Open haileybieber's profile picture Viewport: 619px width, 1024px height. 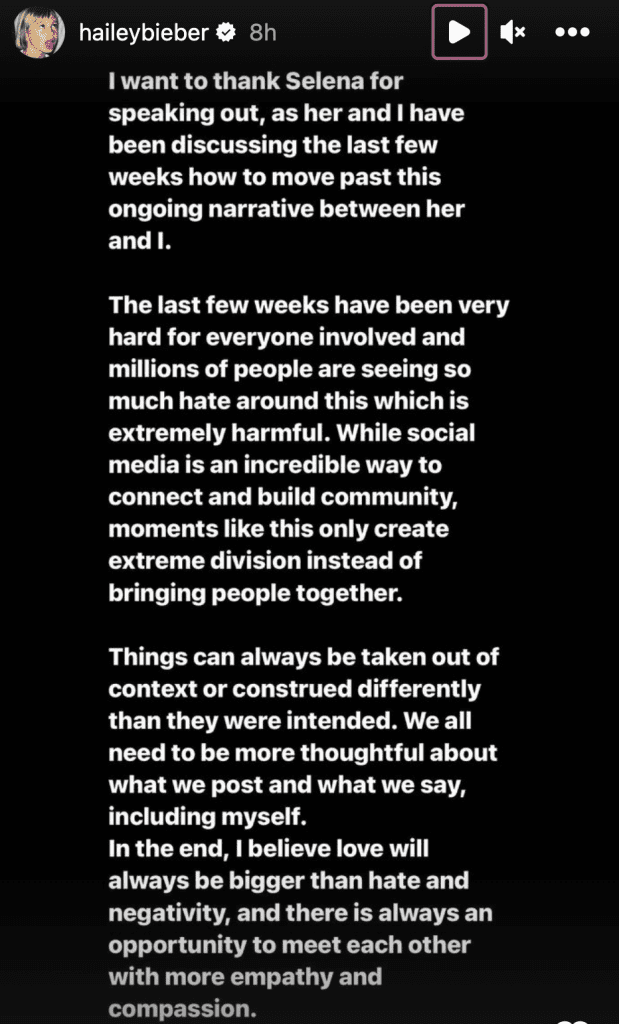[x=40, y=33]
